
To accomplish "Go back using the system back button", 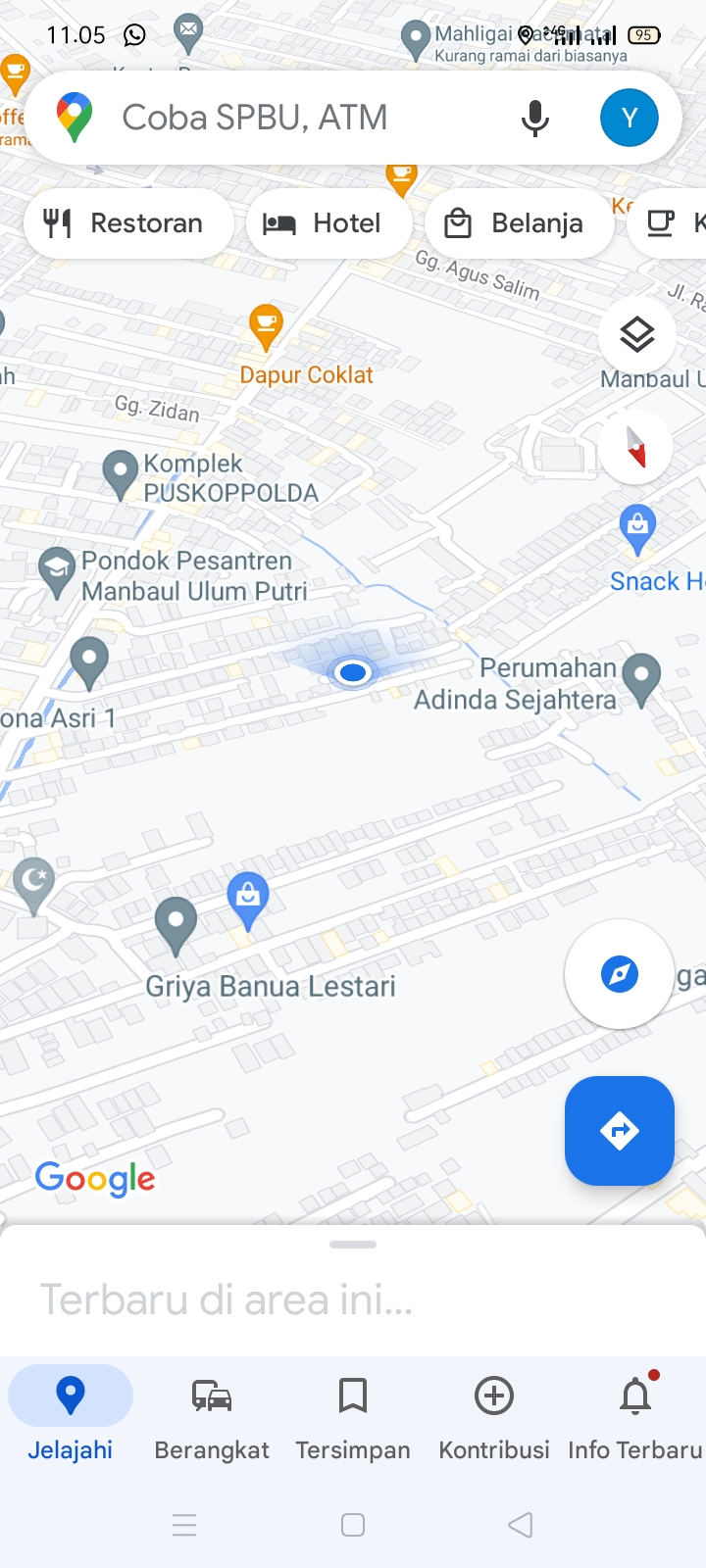I will (521, 1525).
